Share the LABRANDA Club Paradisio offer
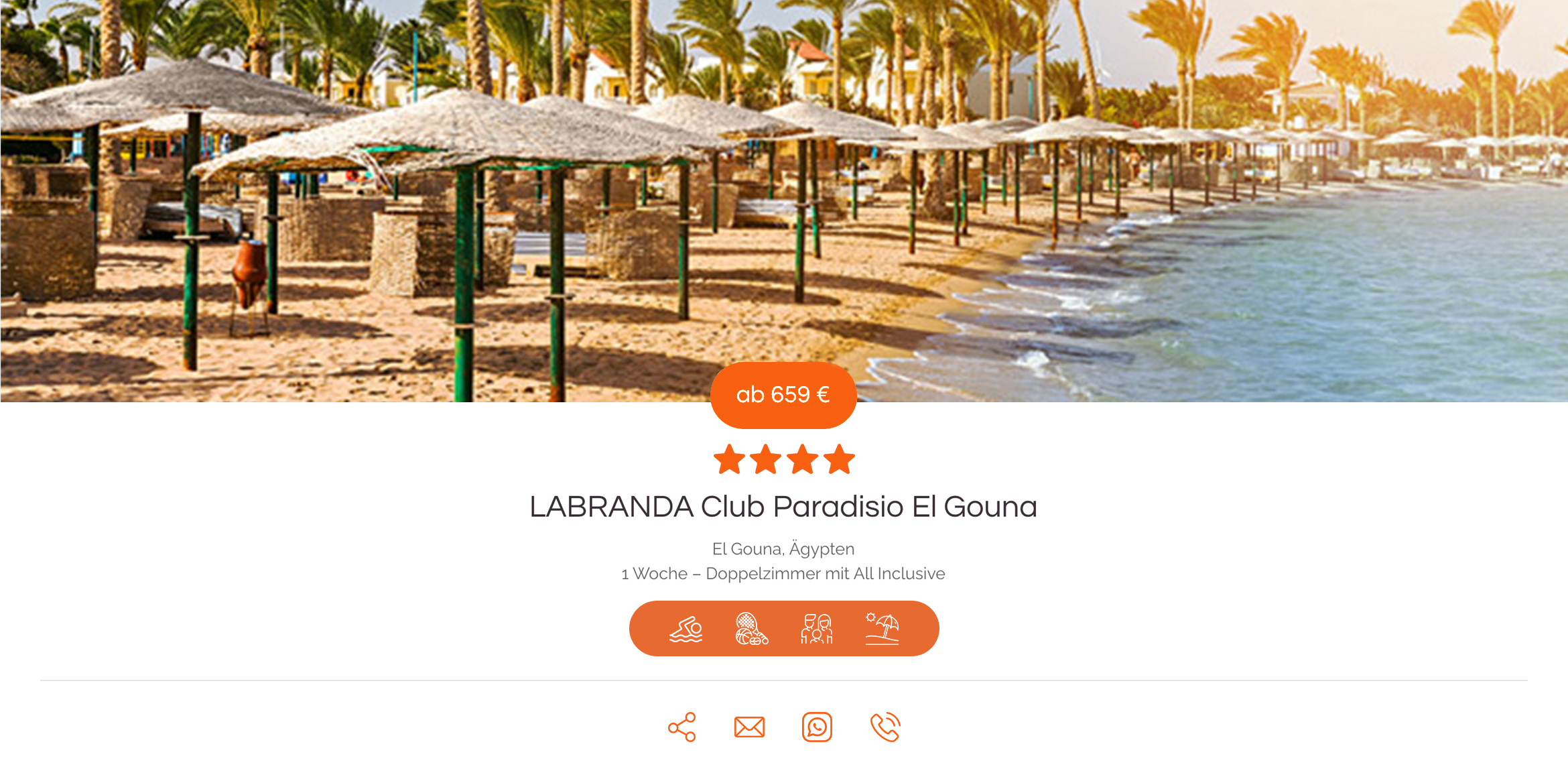1568x783 pixels. tap(682, 727)
